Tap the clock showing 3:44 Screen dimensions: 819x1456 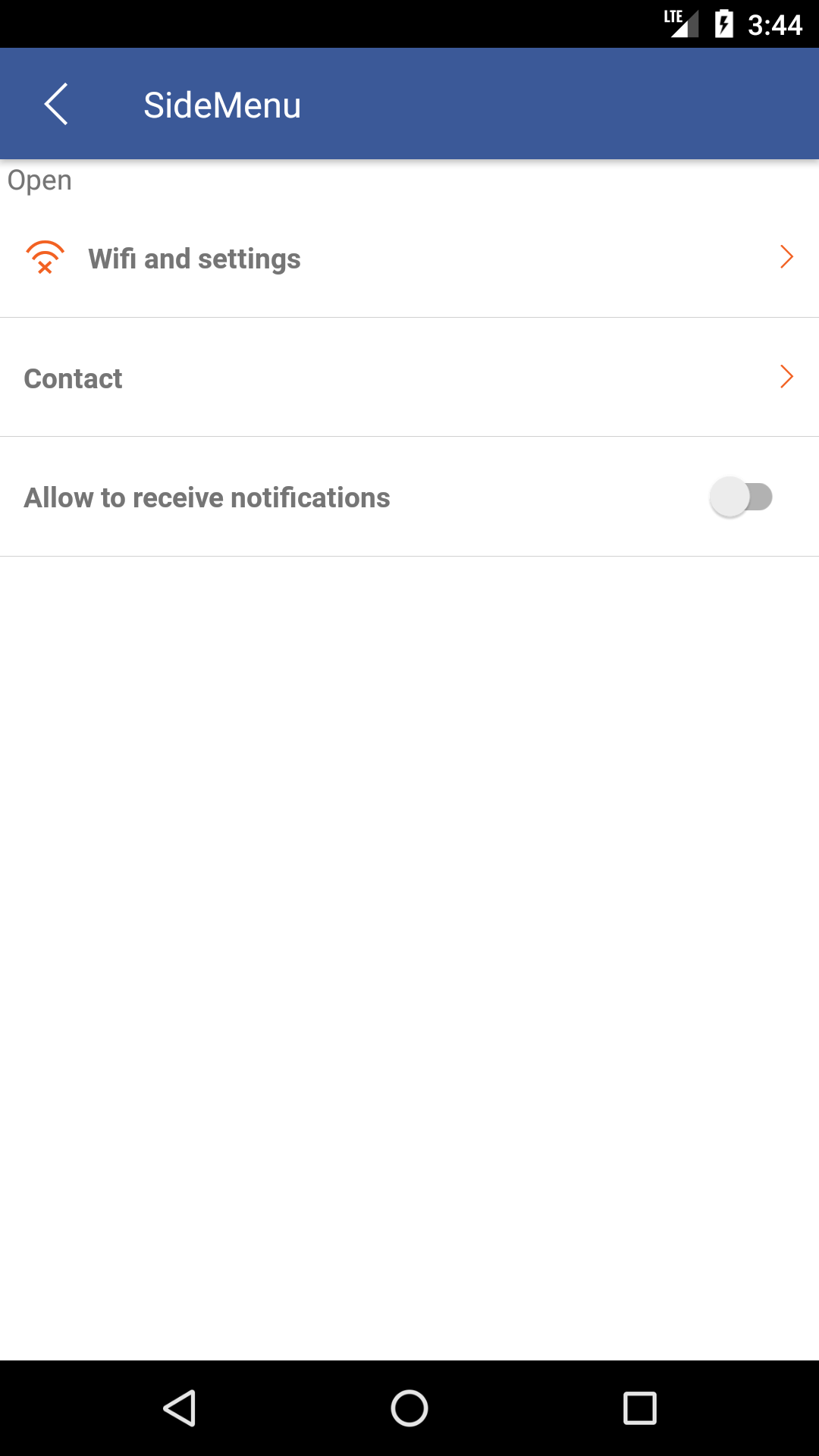tap(777, 23)
